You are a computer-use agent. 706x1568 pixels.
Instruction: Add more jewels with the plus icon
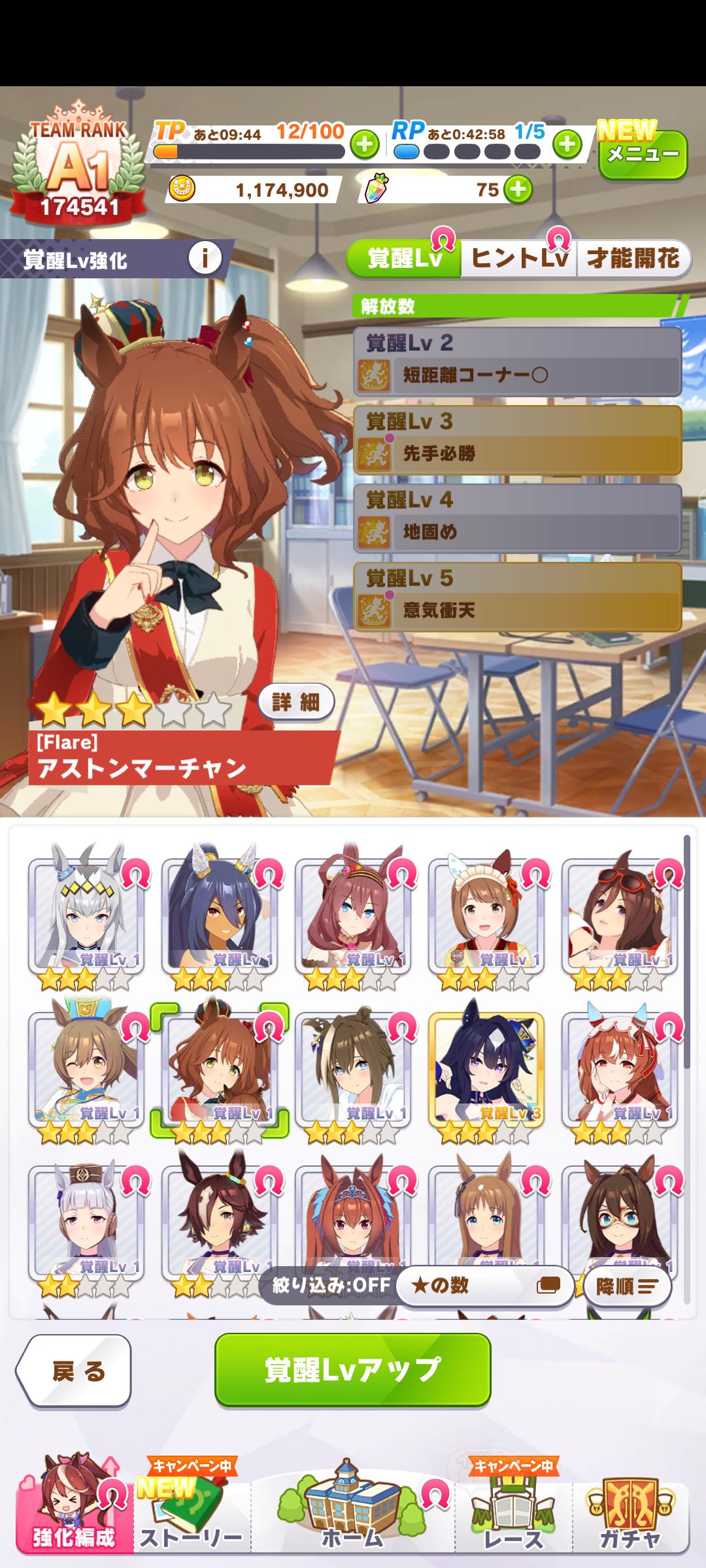tap(518, 189)
